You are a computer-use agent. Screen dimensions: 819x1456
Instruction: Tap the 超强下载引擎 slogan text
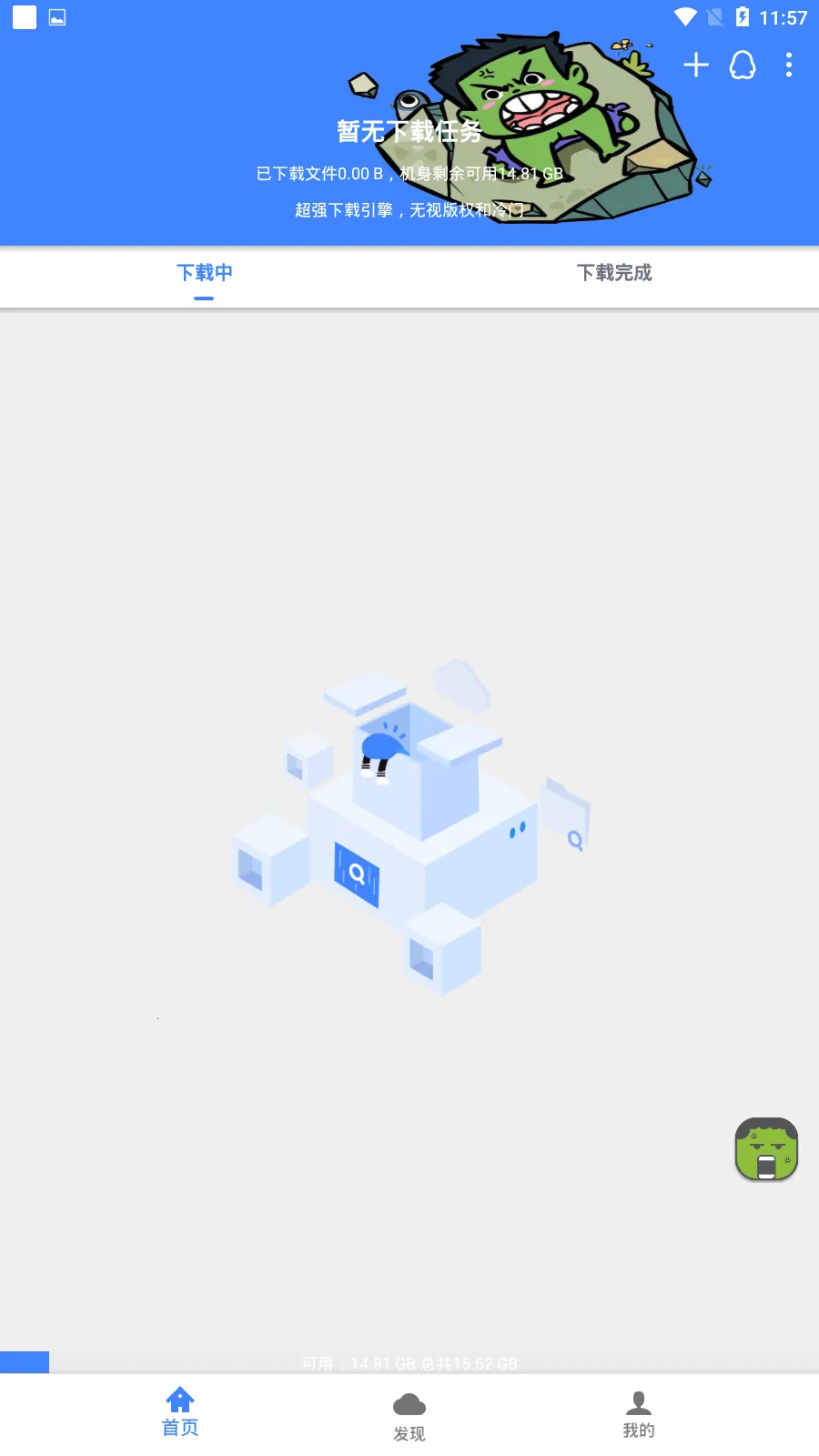409,210
